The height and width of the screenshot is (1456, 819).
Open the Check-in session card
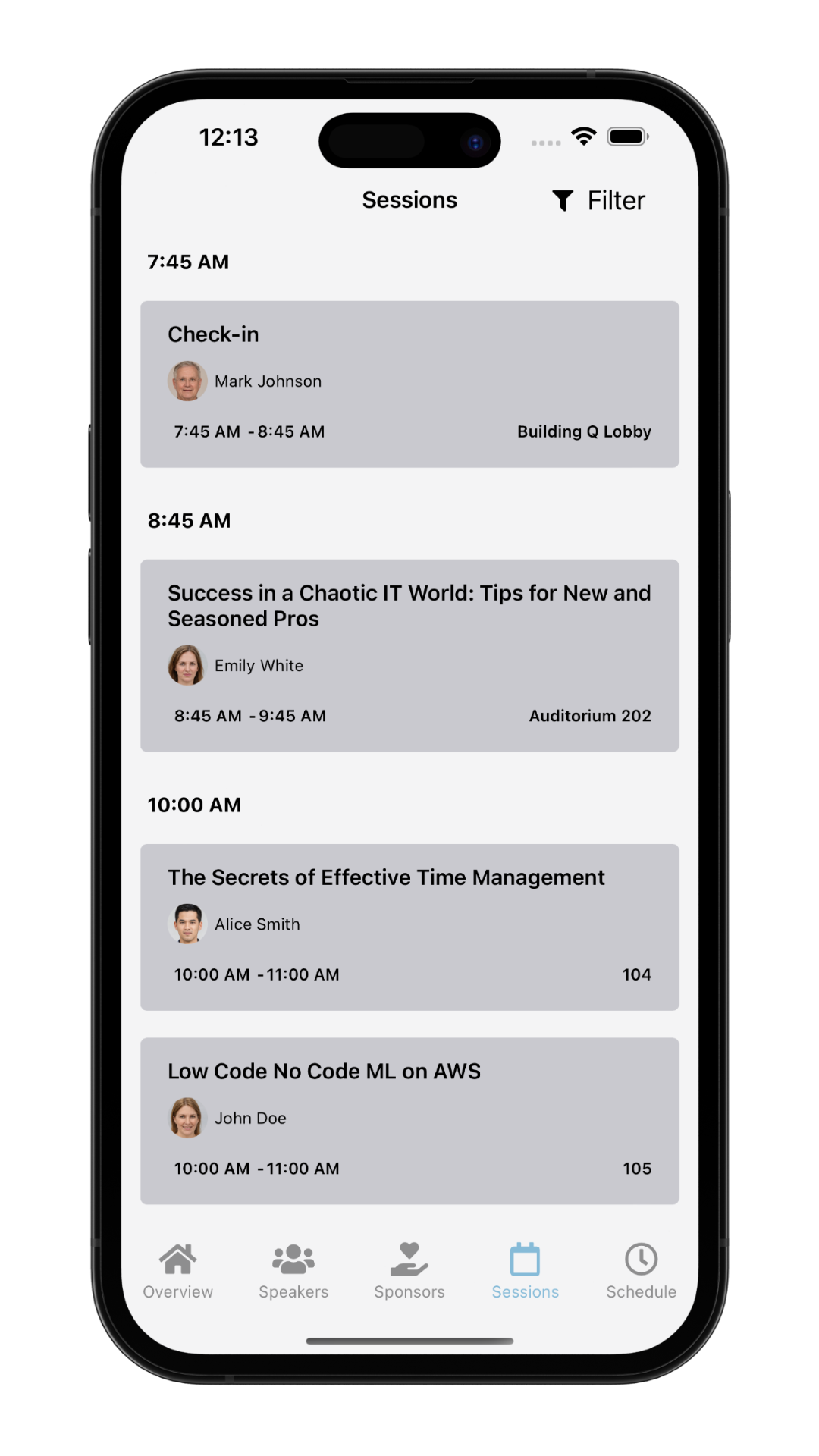[x=409, y=384]
